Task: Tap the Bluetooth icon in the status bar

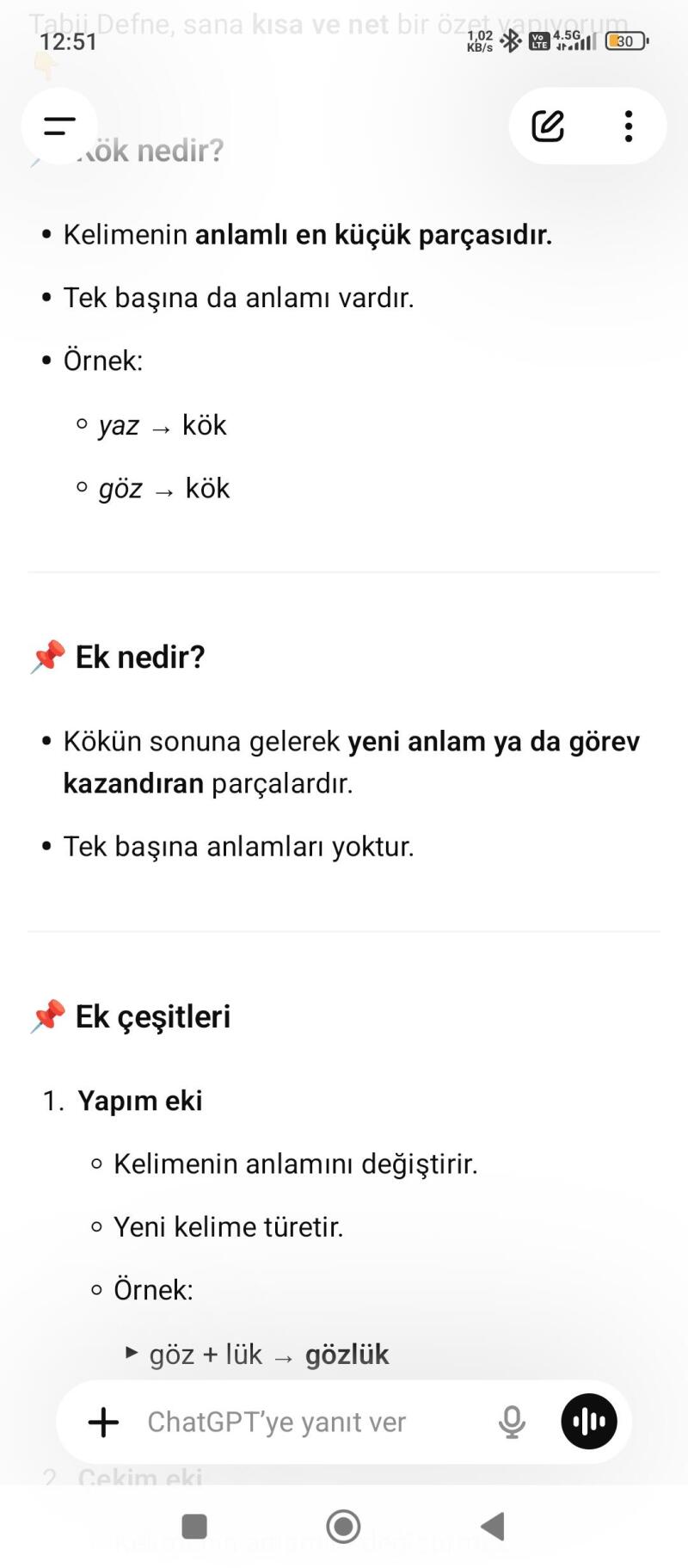Action: point(512,40)
